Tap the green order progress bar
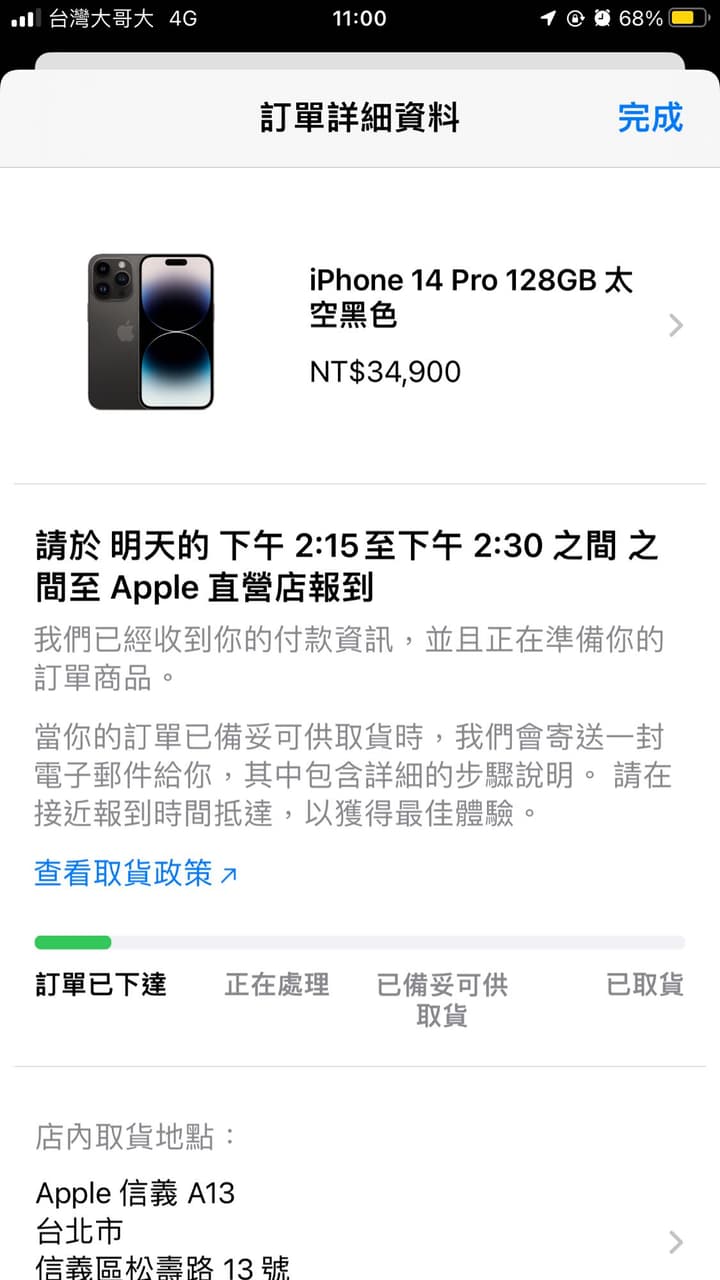Image resolution: width=720 pixels, height=1280 pixels. point(73,941)
